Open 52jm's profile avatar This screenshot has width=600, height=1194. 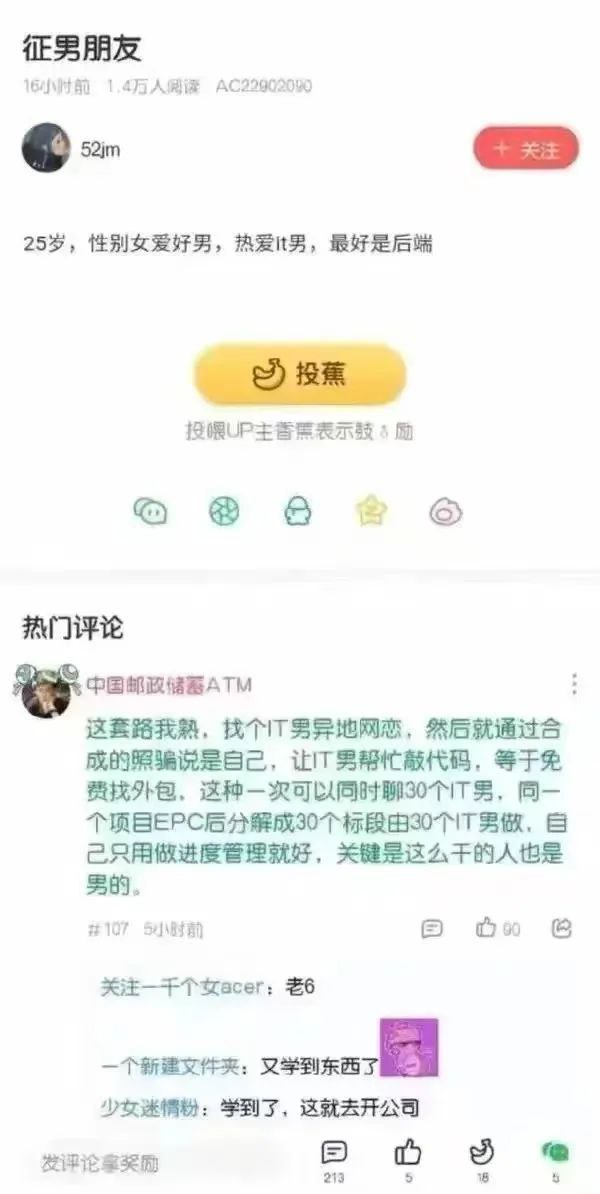point(46,149)
